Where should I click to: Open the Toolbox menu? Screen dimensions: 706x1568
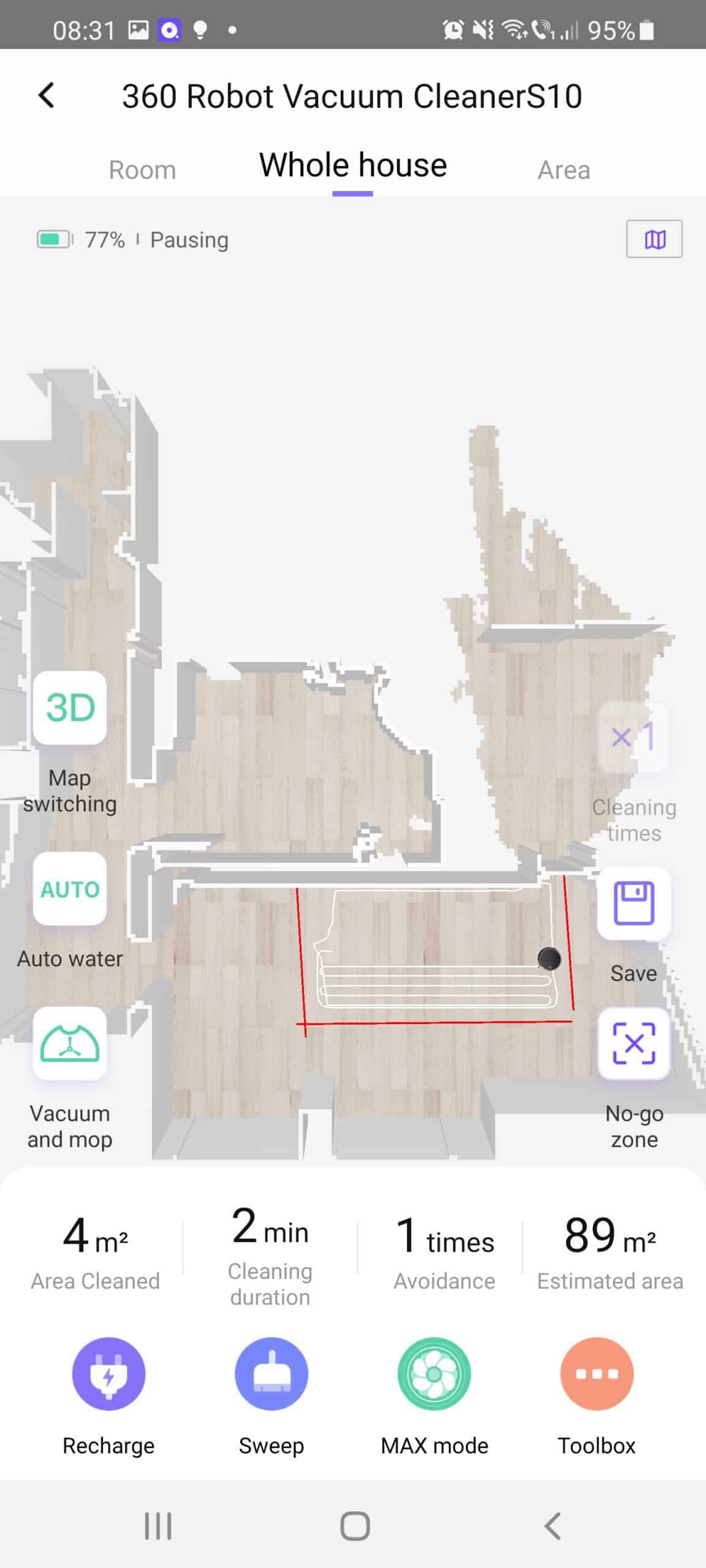596,1374
